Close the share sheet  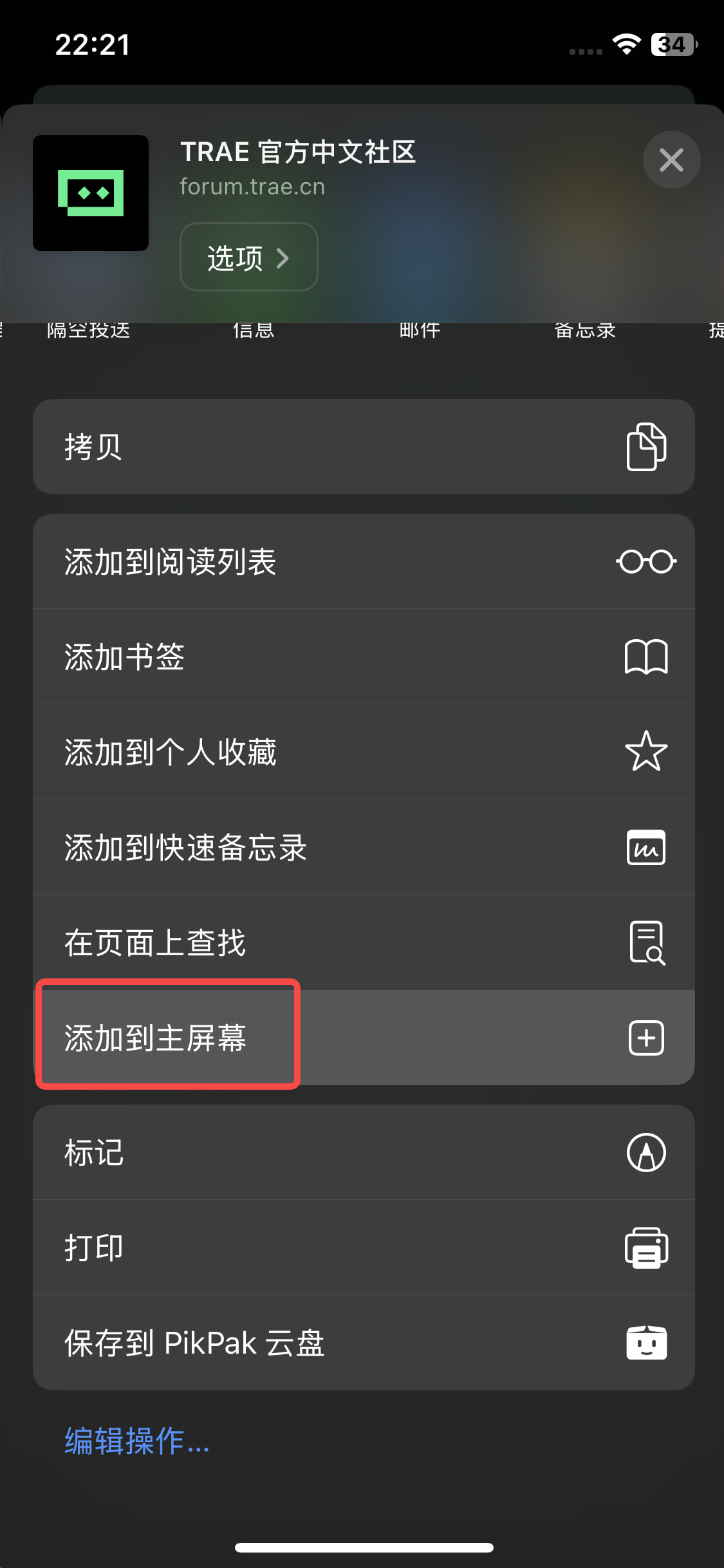671,160
